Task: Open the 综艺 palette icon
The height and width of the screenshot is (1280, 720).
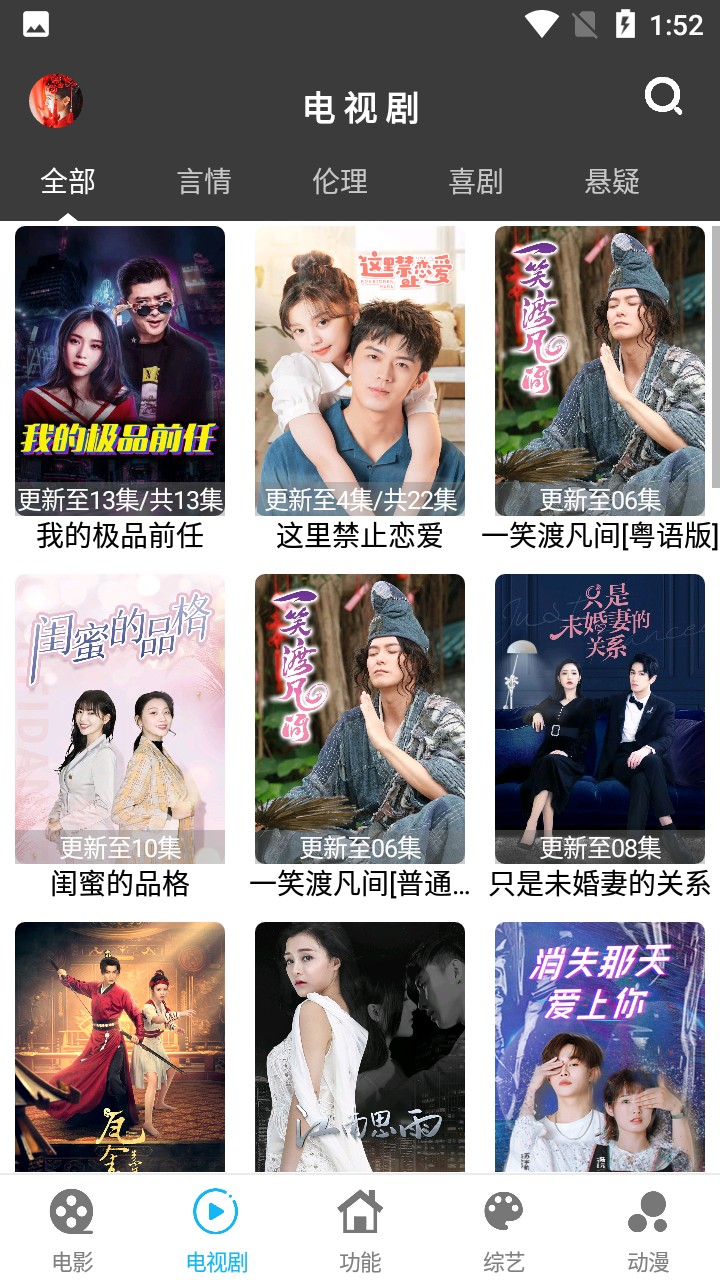Action: point(504,1211)
